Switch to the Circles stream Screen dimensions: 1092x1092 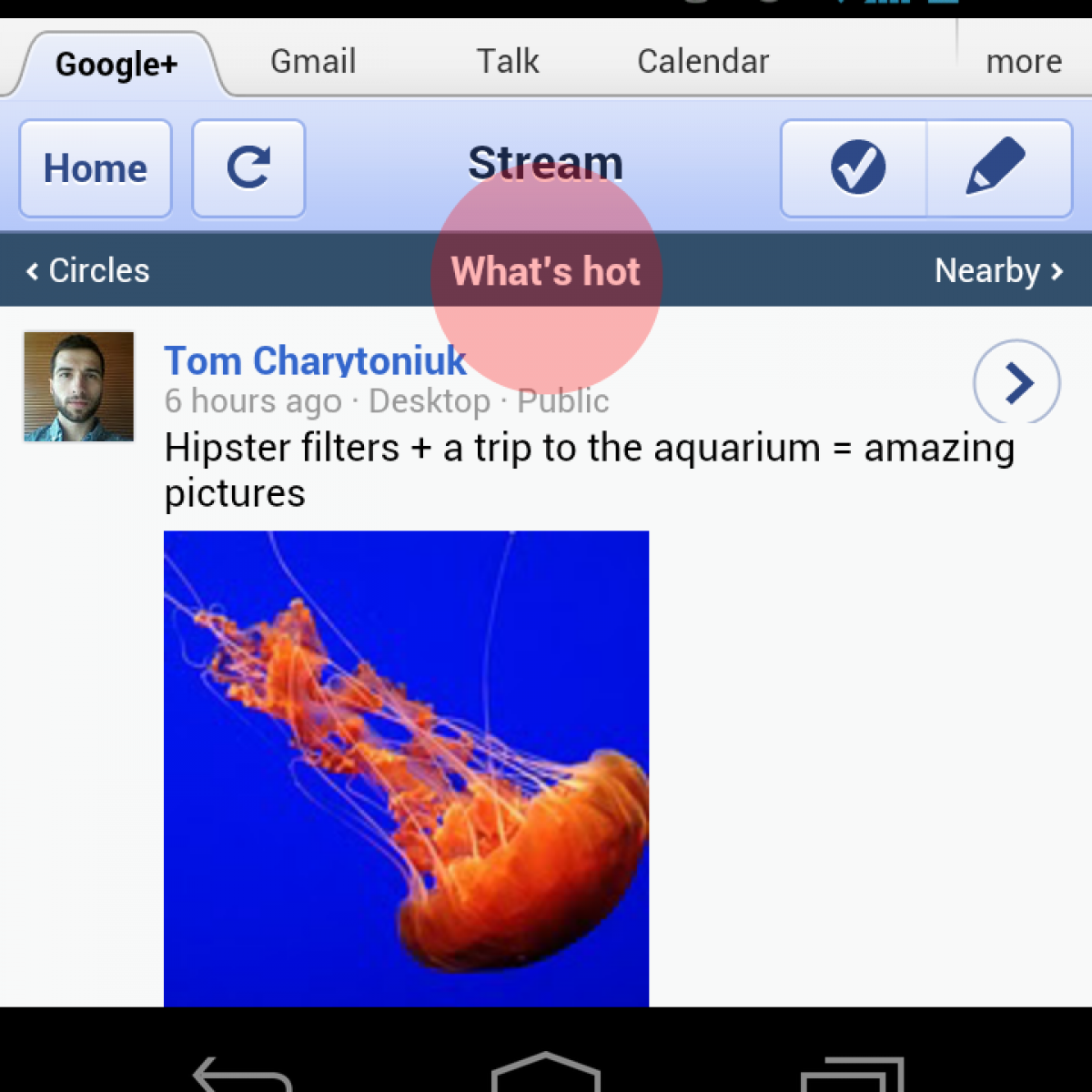pyautogui.click(x=88, y=270)
